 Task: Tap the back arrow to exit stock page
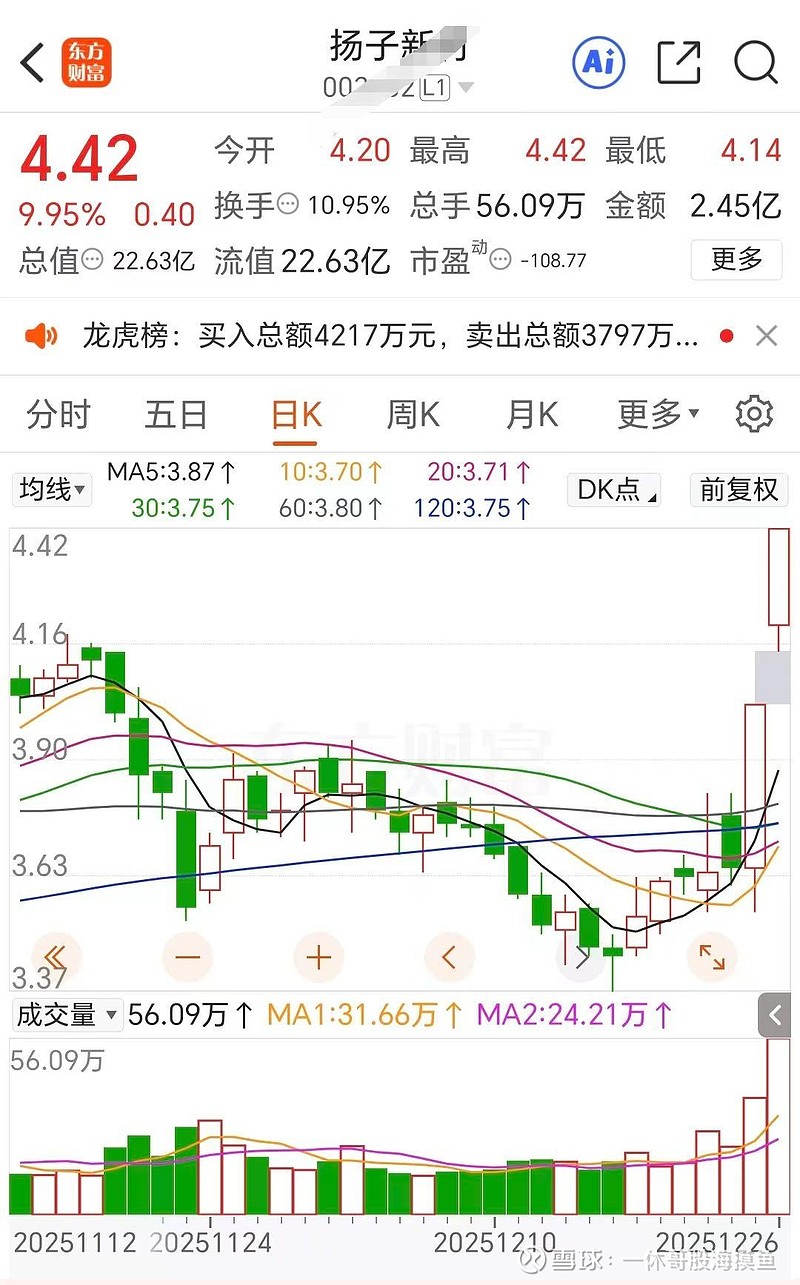point(30,62)
